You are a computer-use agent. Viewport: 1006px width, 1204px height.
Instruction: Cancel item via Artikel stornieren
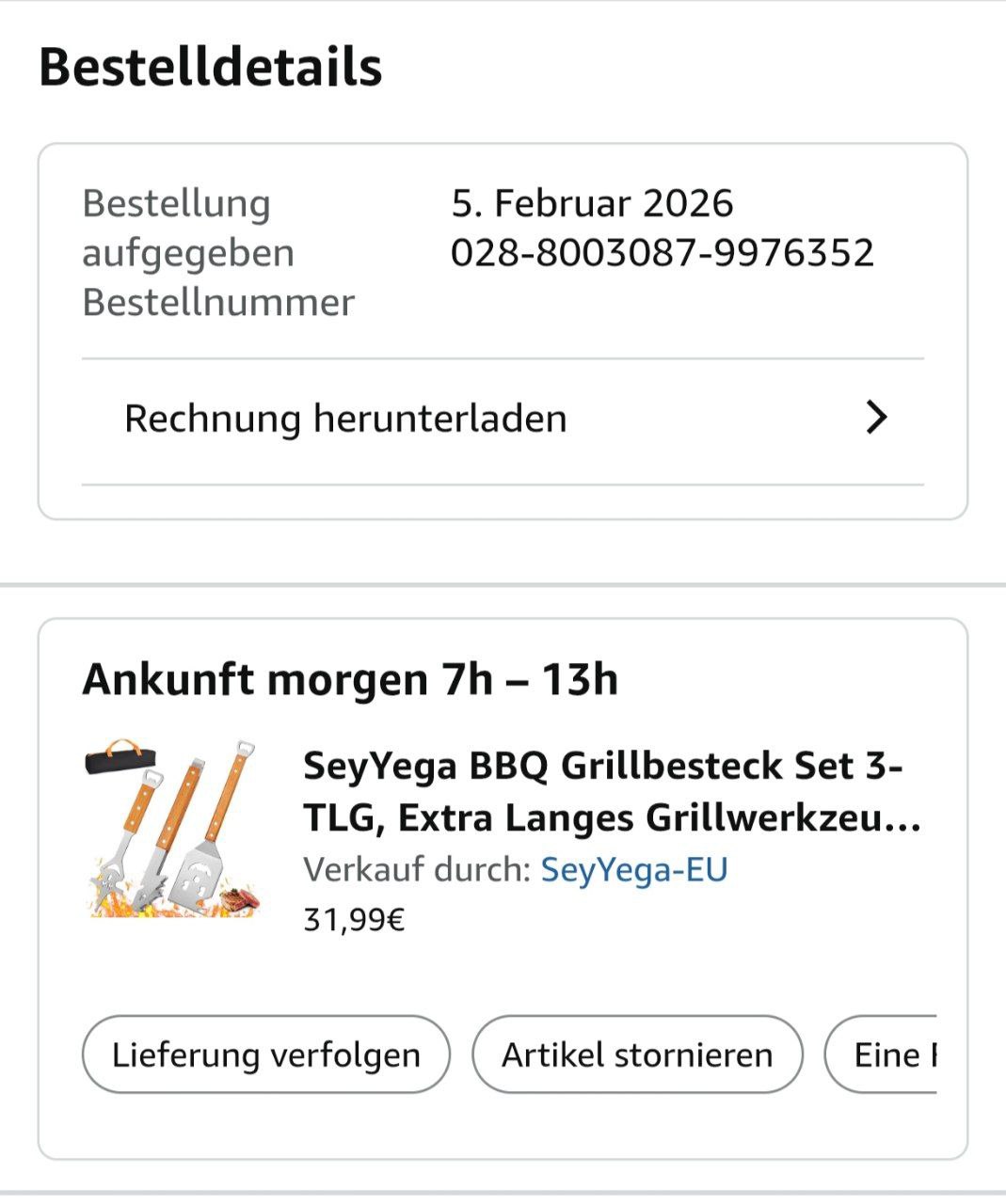coord(637,1054)
